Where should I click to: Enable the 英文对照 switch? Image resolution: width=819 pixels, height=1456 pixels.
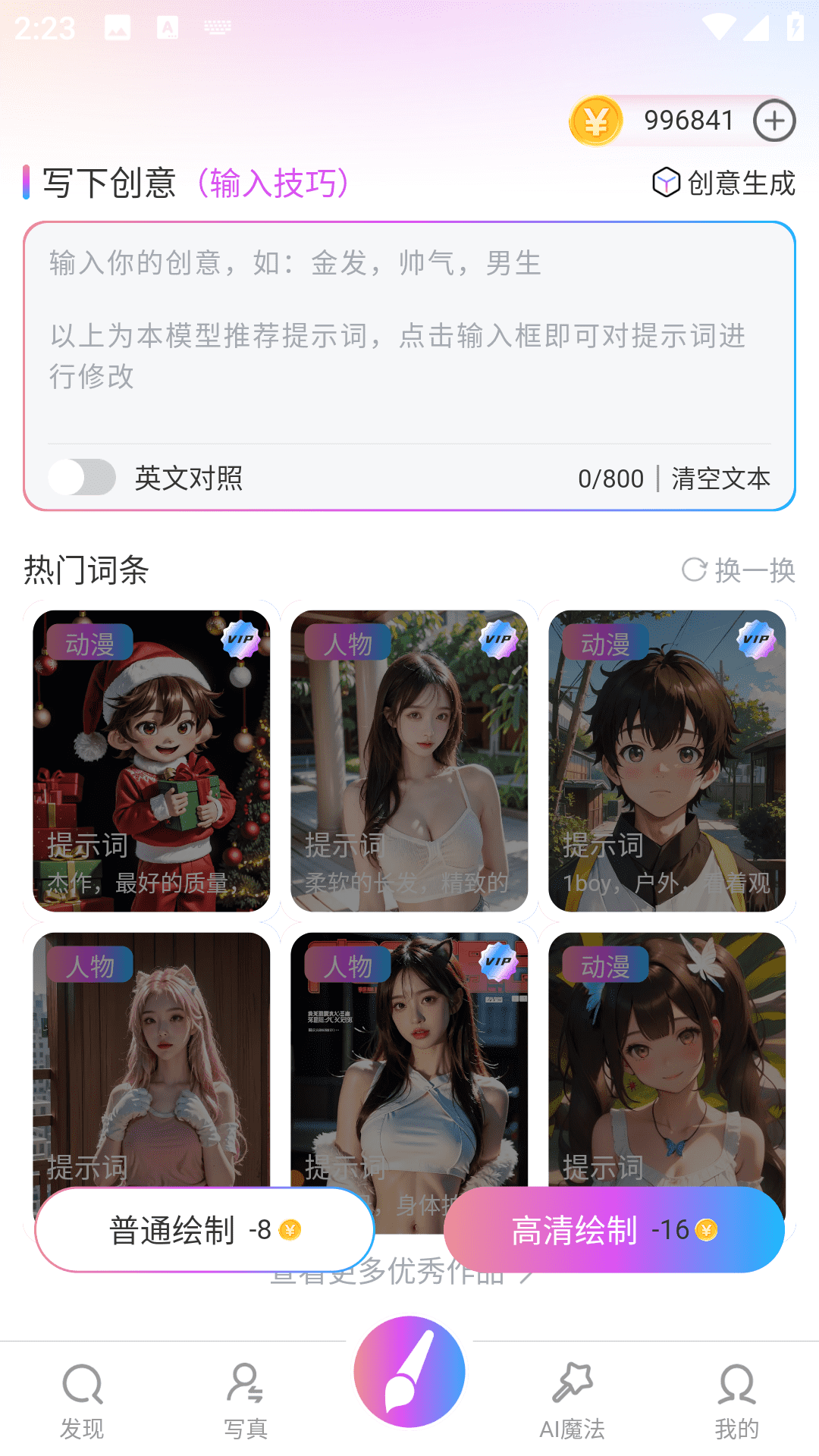tap(82, 478)
